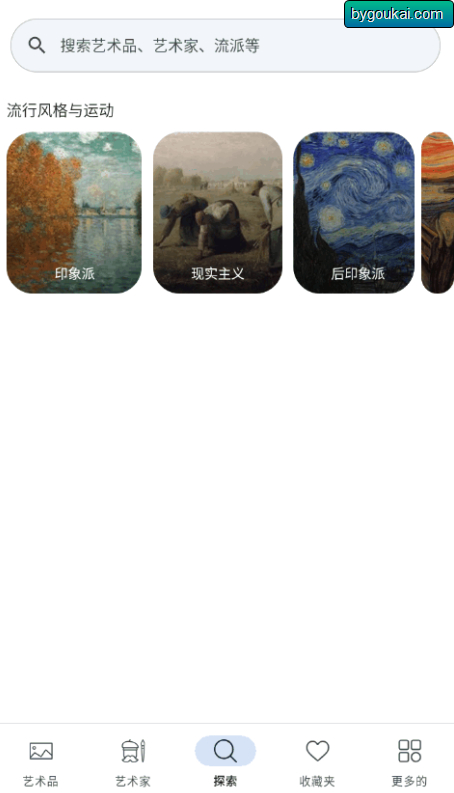Open the partially visible Scream painting card
This screenshot has height=793, width=454.
pyautogui.click(x=438, y=212)
